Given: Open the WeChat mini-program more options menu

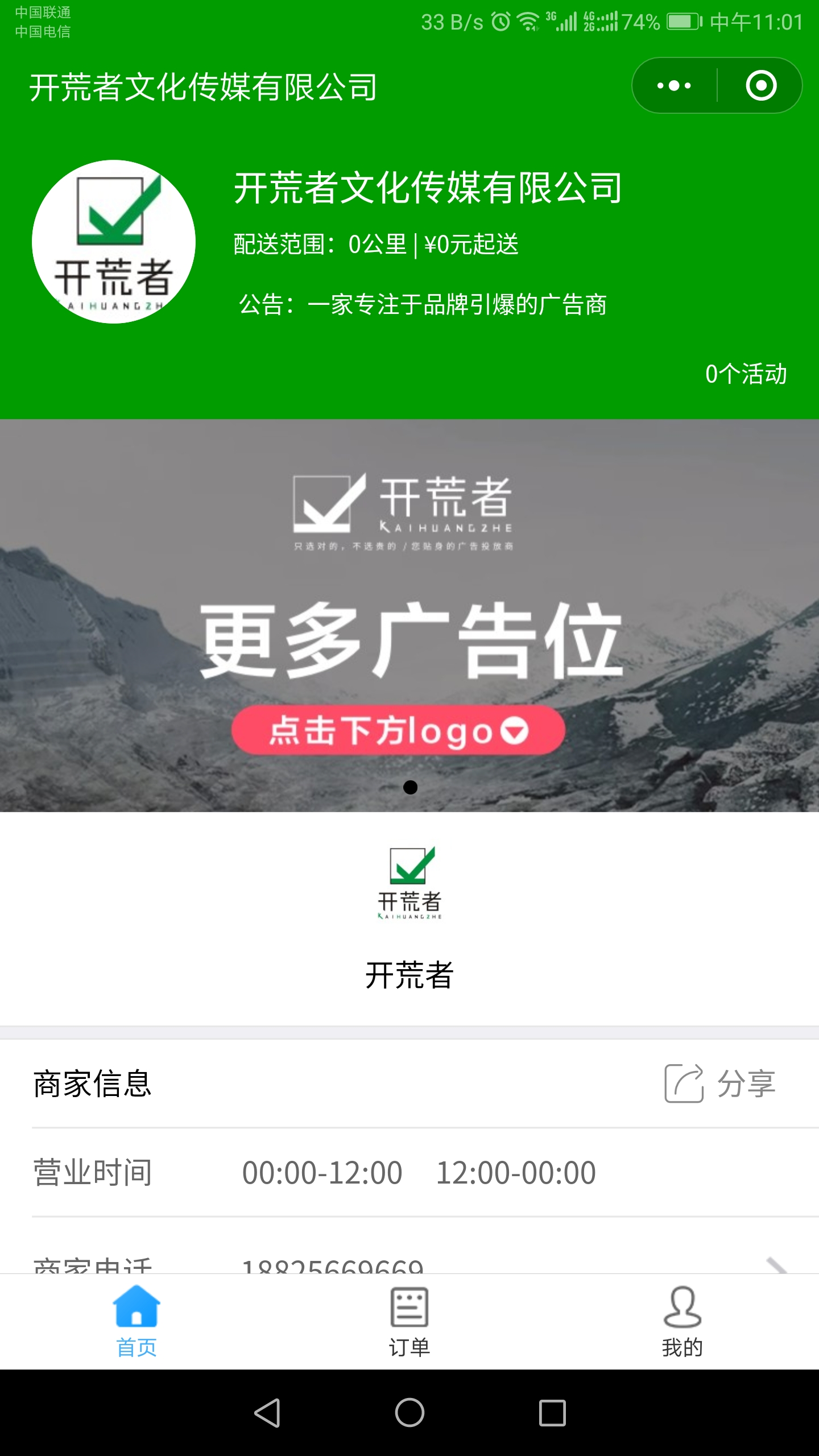Looking at the screenshot, I should 673,86.
